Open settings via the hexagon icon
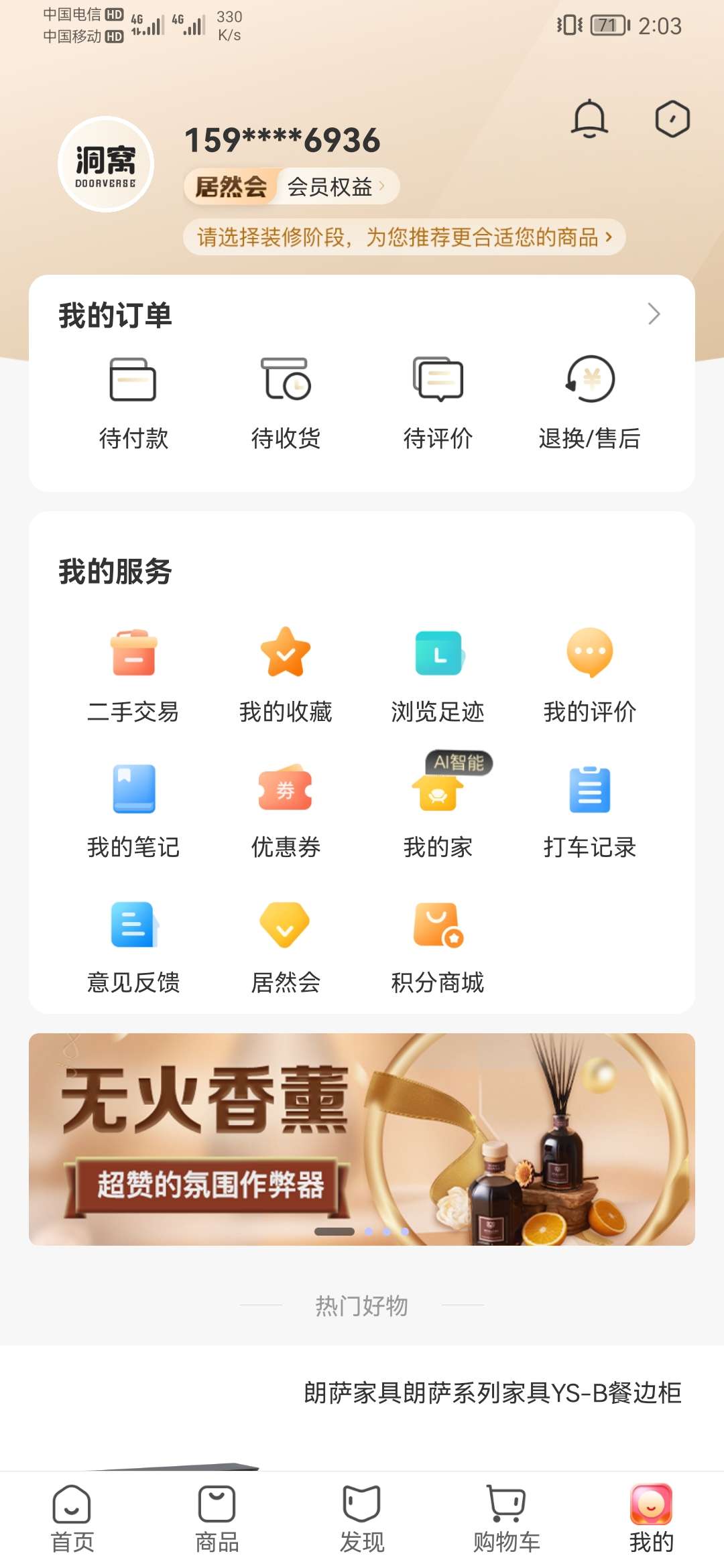 click(672, 119)
